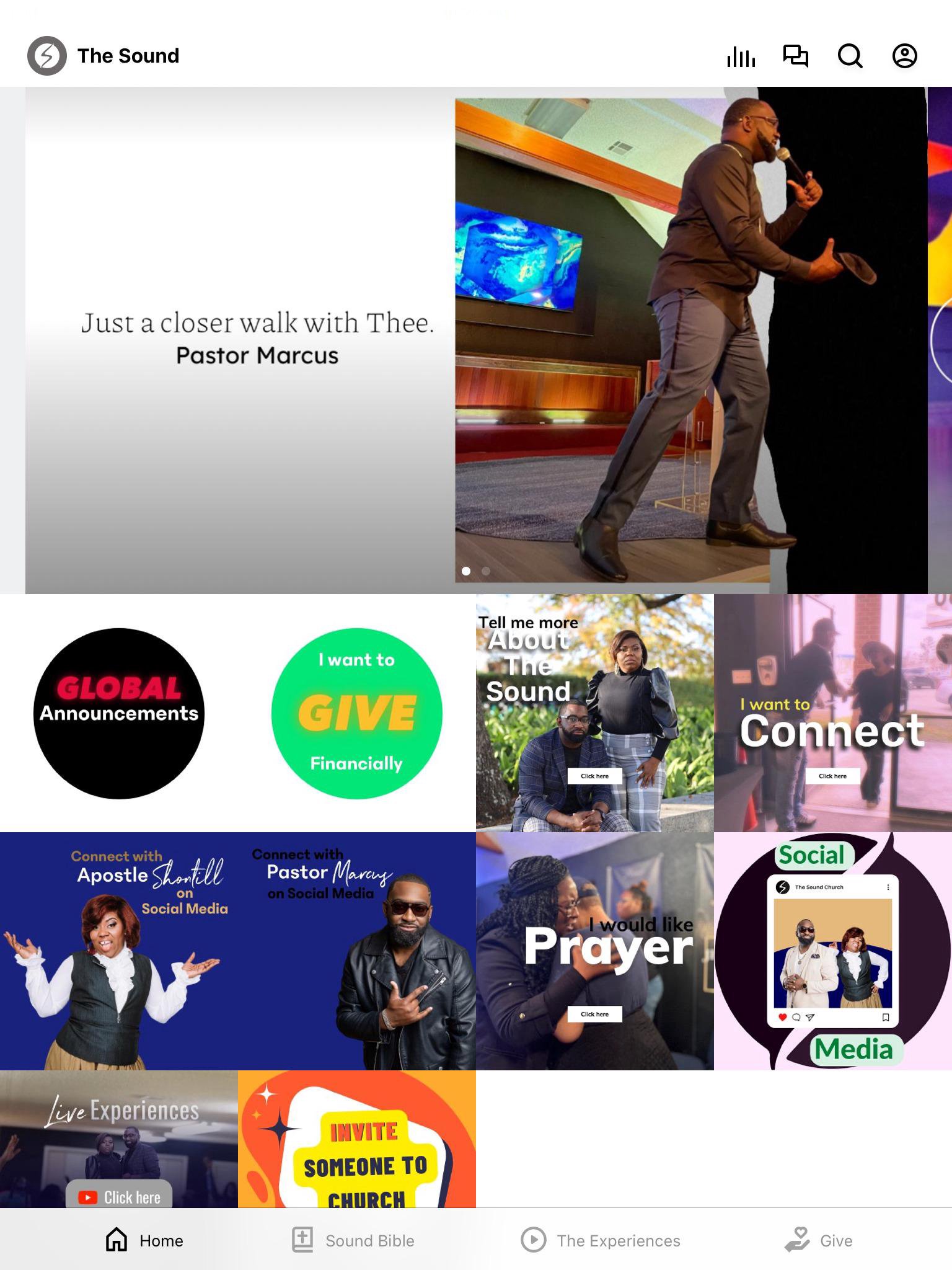Open the audio bars icon

[741, 56]
